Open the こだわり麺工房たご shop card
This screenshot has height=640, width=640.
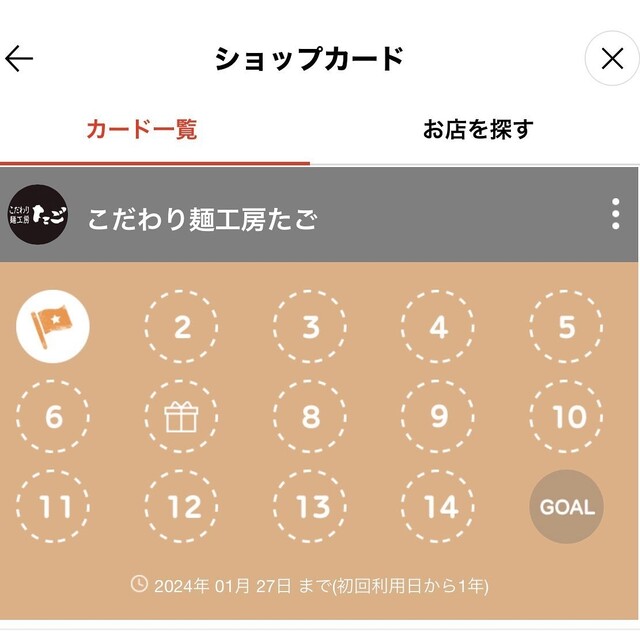click(203, 218)
